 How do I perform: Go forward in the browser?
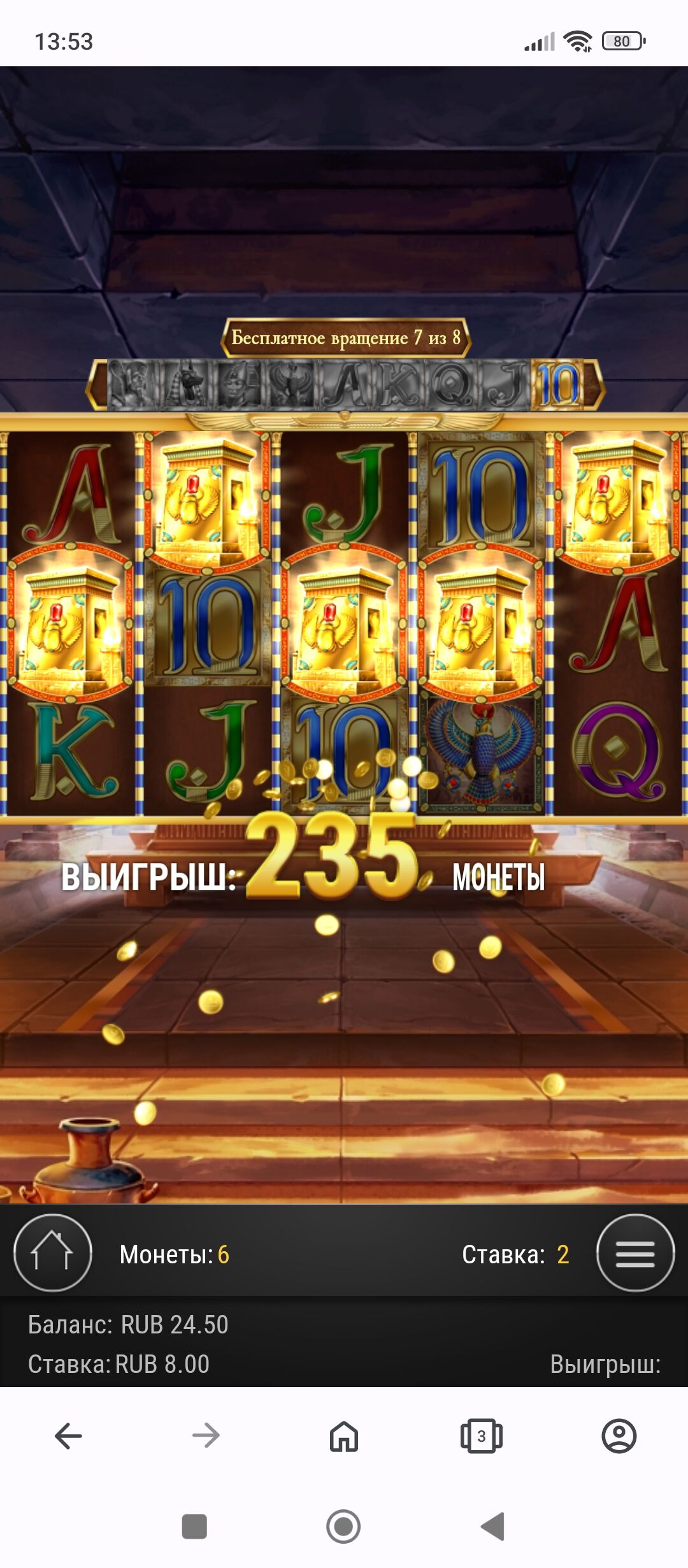click(206, 1436)
